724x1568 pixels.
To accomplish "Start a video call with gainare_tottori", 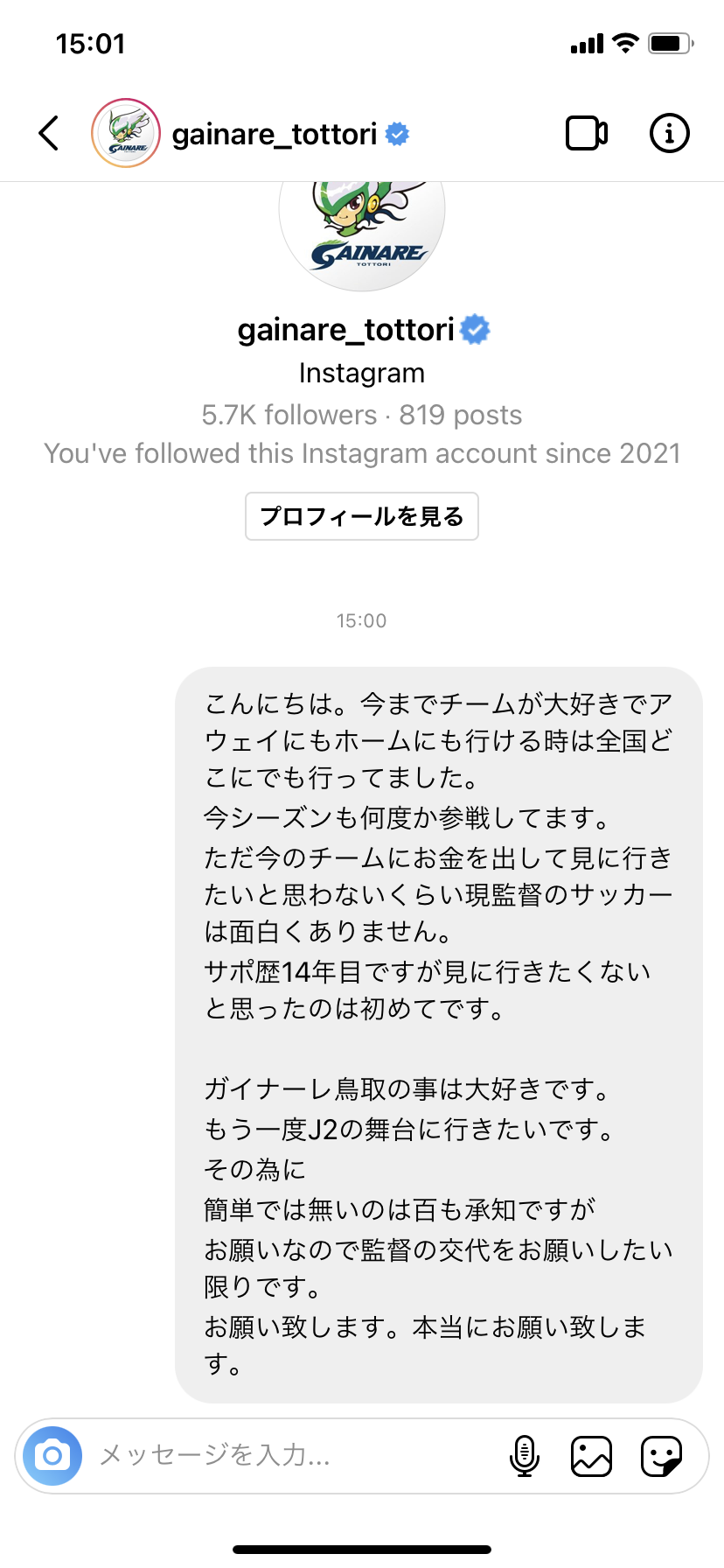I will click(x=587, y=134).
